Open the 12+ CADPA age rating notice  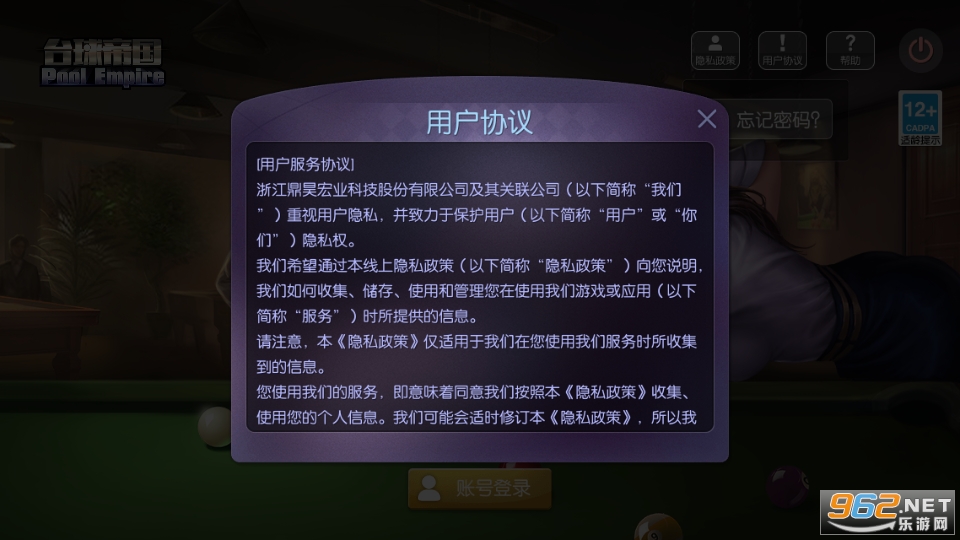(x=919, y=119)
